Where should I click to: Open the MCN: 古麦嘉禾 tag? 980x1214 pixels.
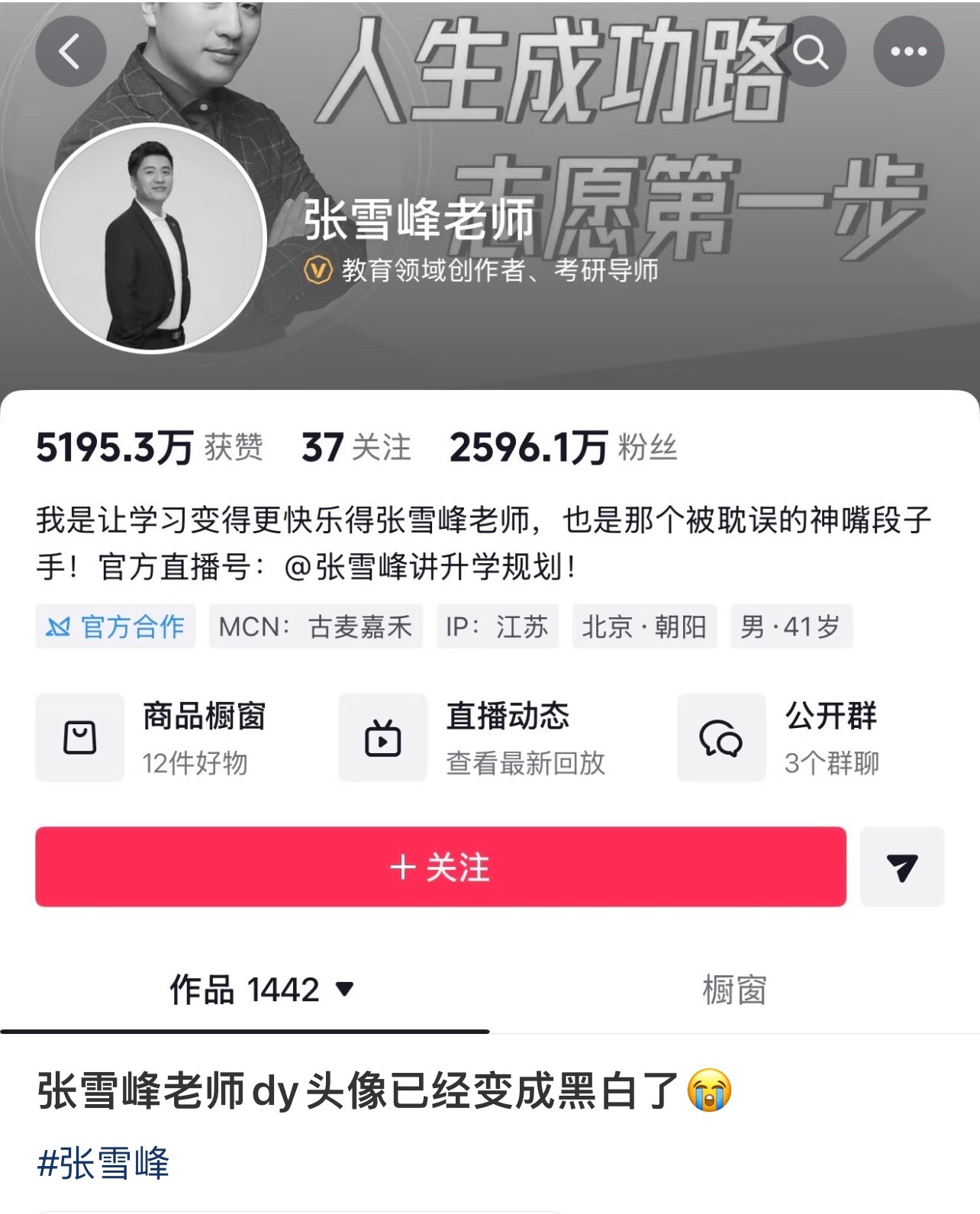(318, 626)
